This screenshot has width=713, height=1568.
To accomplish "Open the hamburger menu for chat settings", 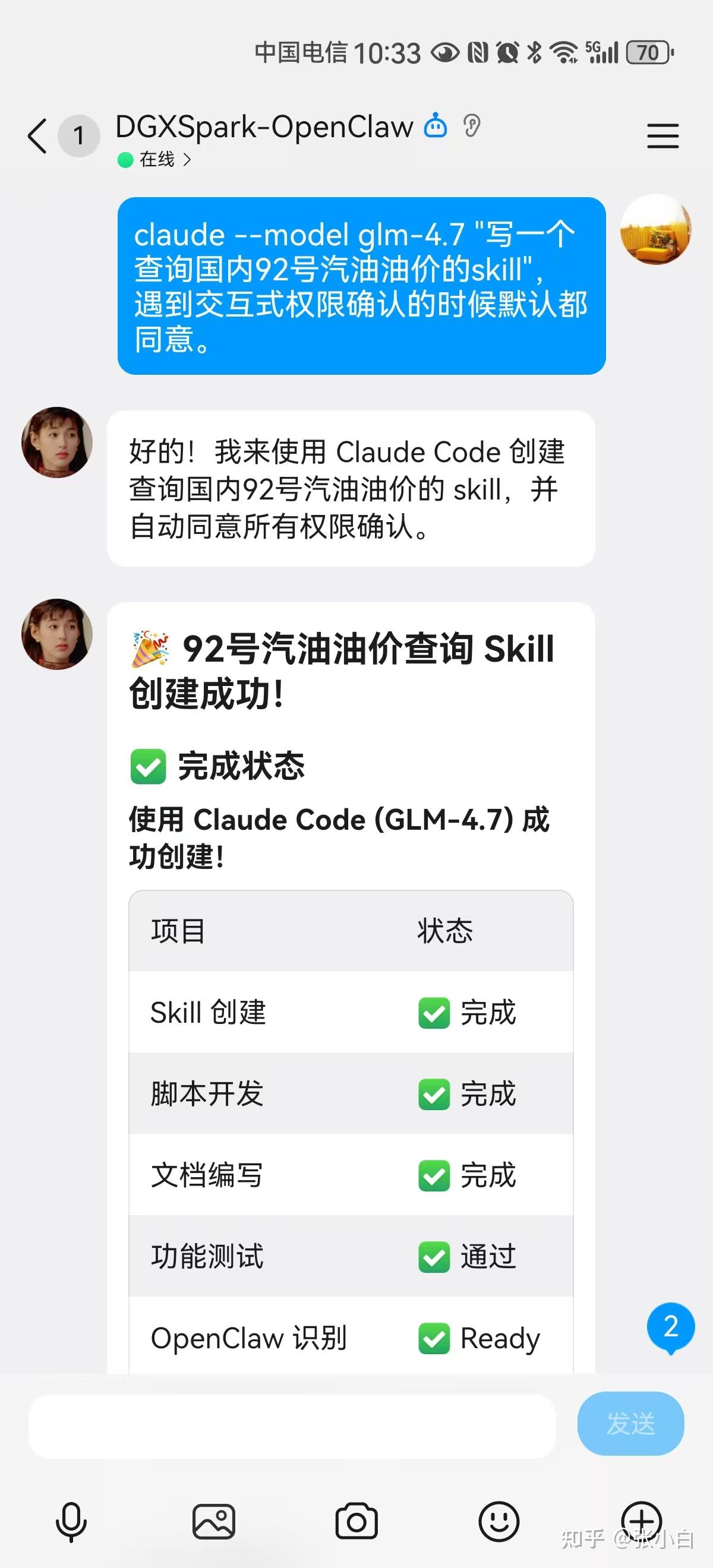I will pyautogui.click(x=662, y=136).
